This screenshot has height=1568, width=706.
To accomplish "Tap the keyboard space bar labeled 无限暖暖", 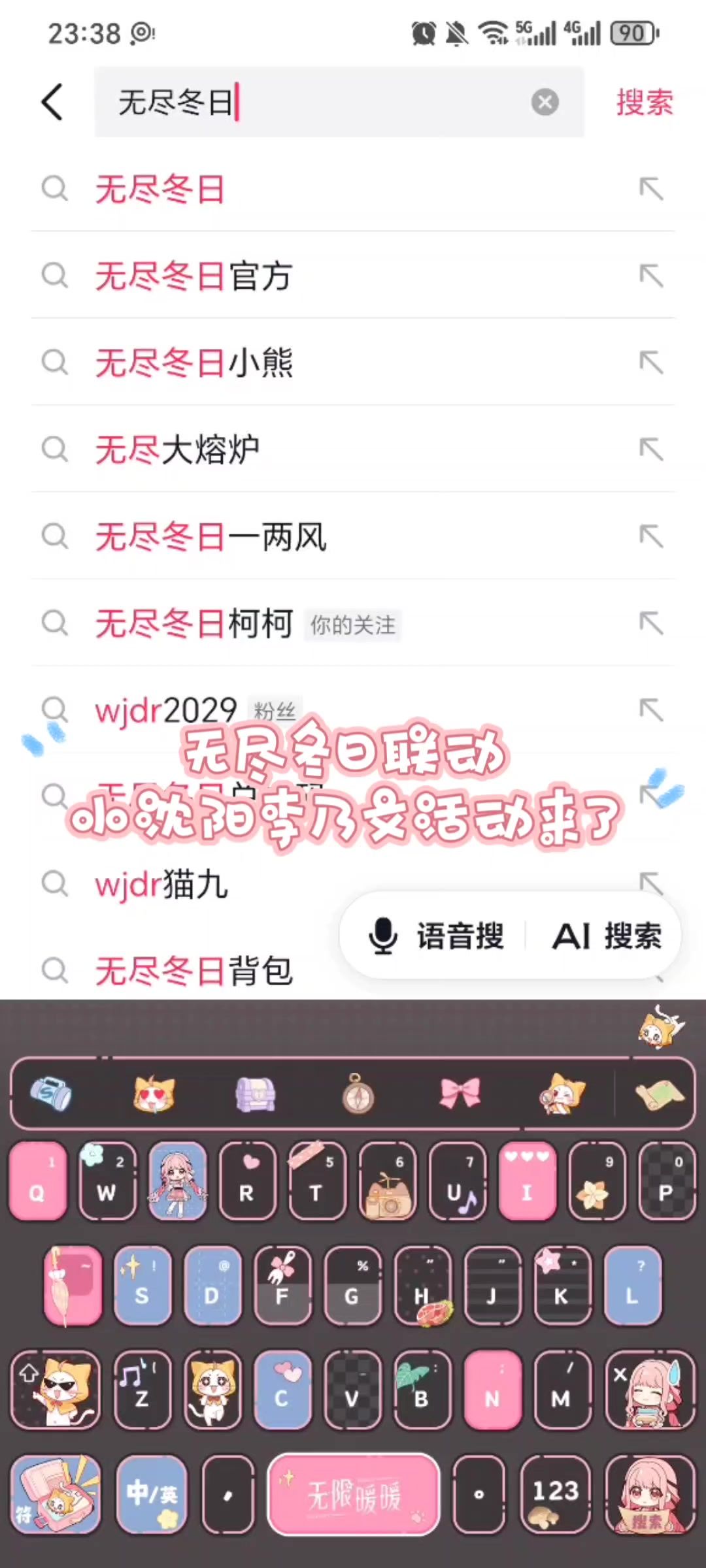I will click(x=353, y=1494).
